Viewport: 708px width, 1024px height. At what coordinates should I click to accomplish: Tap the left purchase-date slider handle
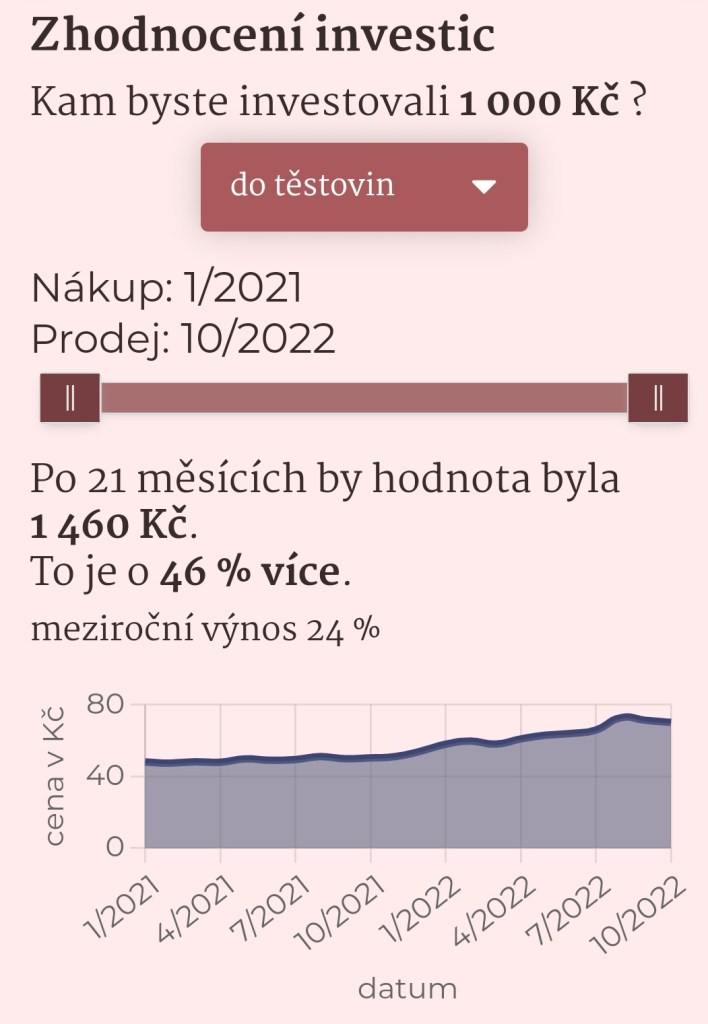pos(70,398)
